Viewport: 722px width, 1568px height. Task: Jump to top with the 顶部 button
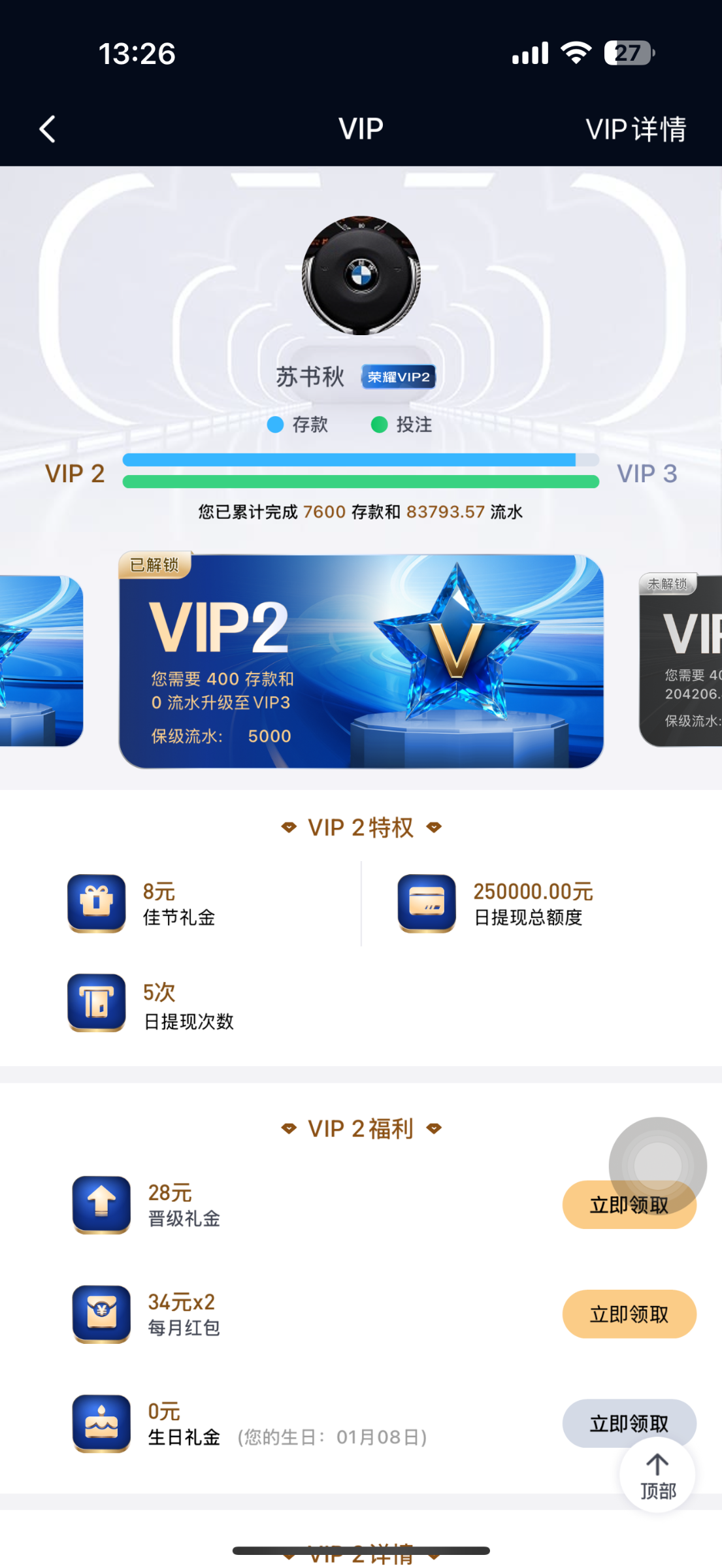point(657,1475)
